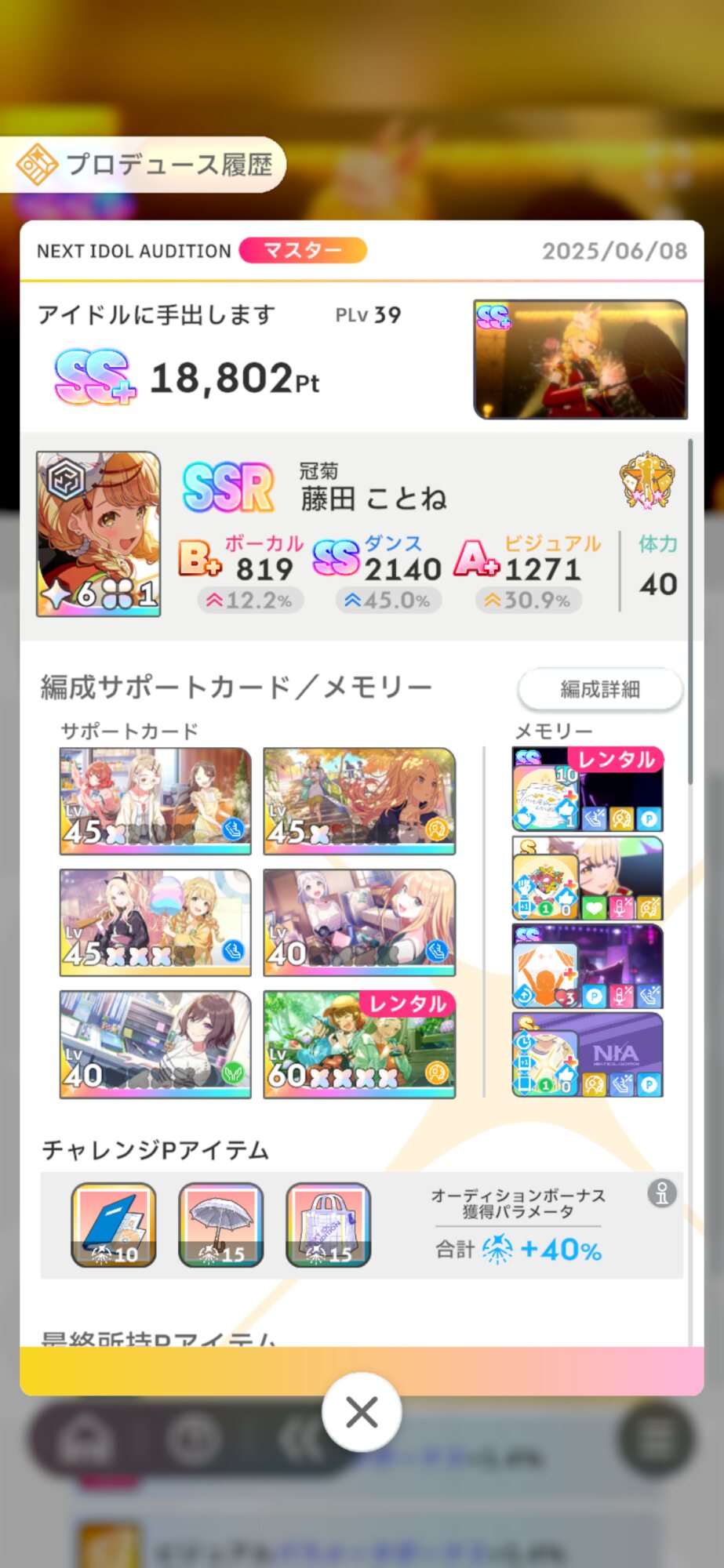Viewport: 724px width, 1568px height.
Task: Close the produce history dialog
Action: tap(362, 1412)
